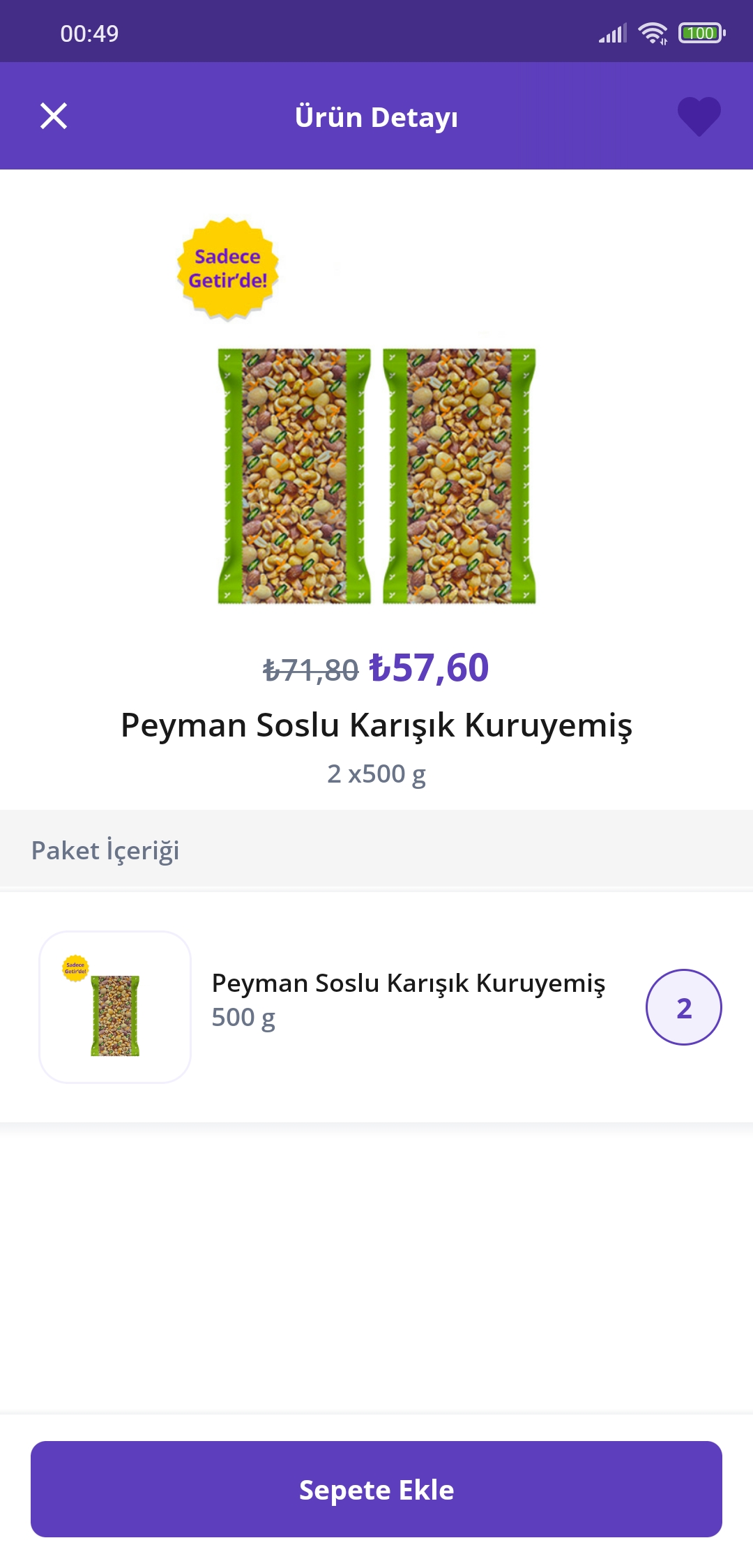This screenshot has height=1568, width=753.
Task: Open the Peyman Soslu Karışık Kuruyemiş 500 g row
Action: pyautogui.click(x=376, y=1007)
